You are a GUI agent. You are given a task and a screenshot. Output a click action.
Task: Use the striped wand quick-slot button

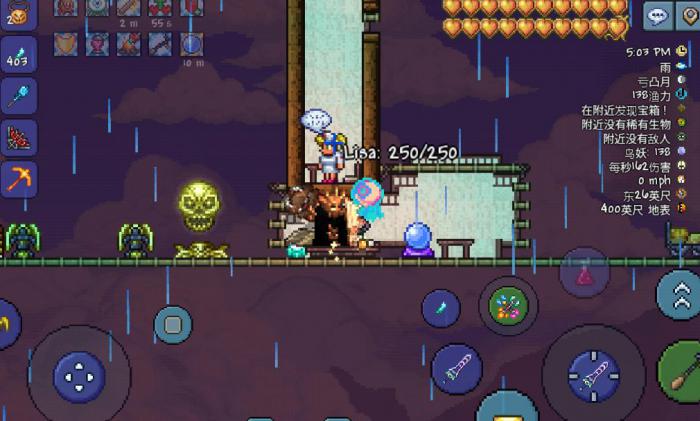[457, 368]
